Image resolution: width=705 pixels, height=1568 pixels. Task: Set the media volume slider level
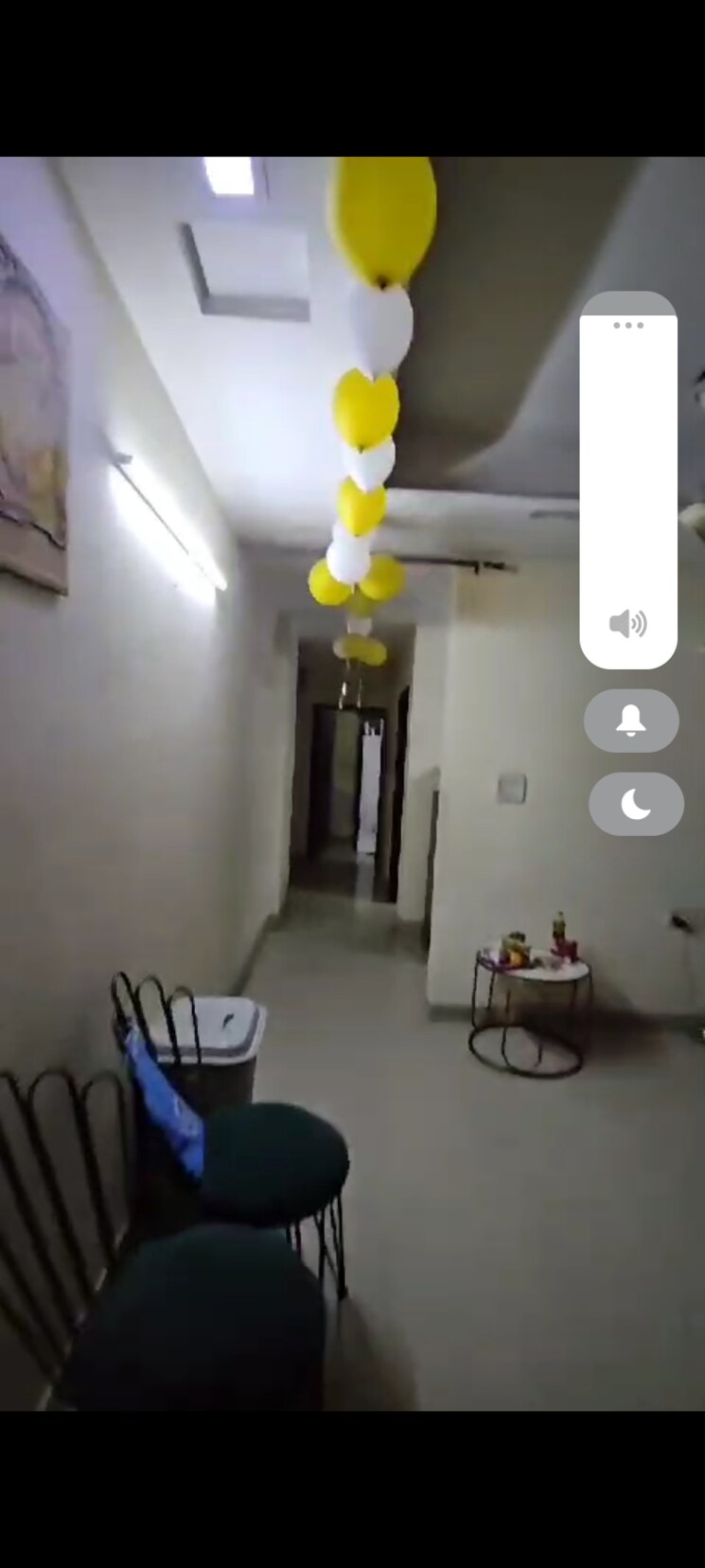click(627, 473)
